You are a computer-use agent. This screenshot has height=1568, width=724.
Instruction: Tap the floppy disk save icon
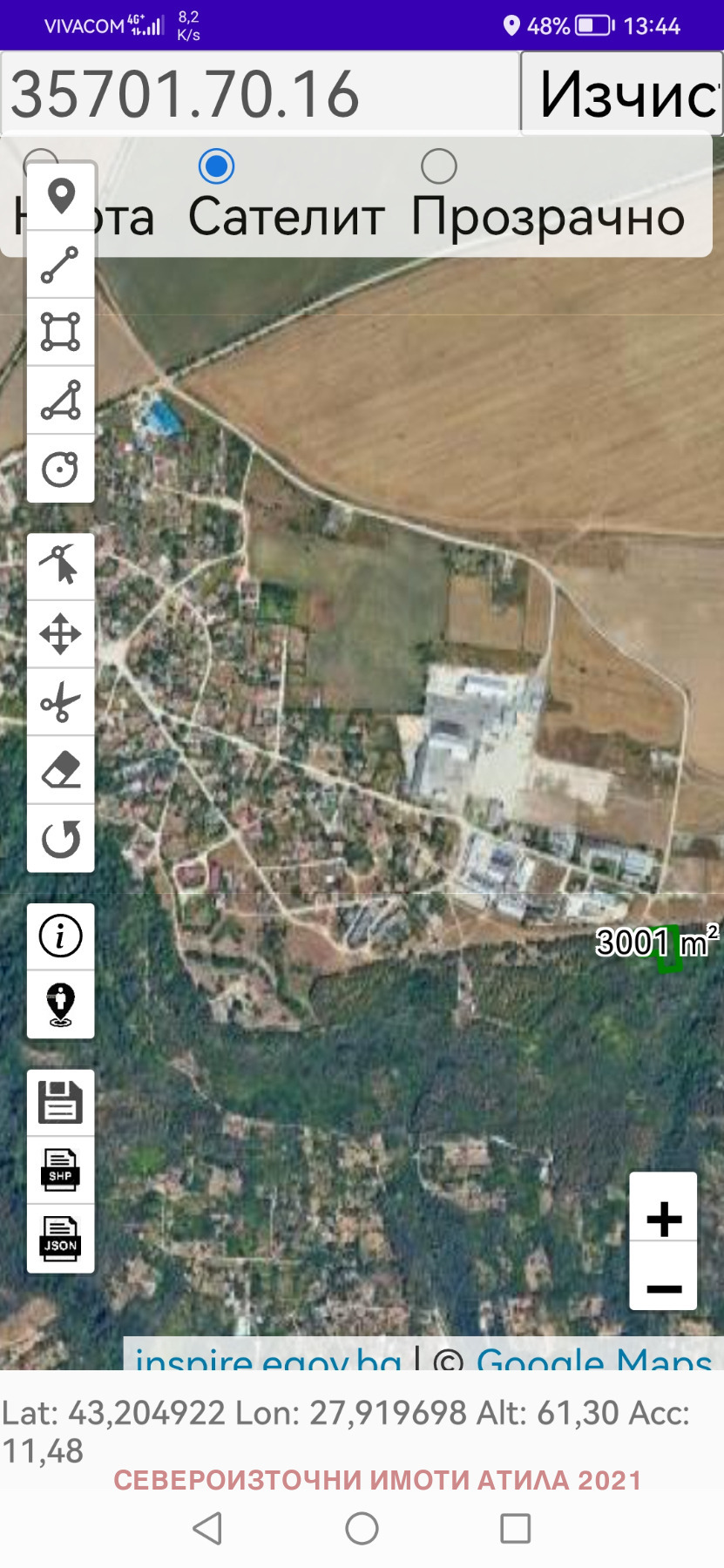click(x=61, y=1103)
